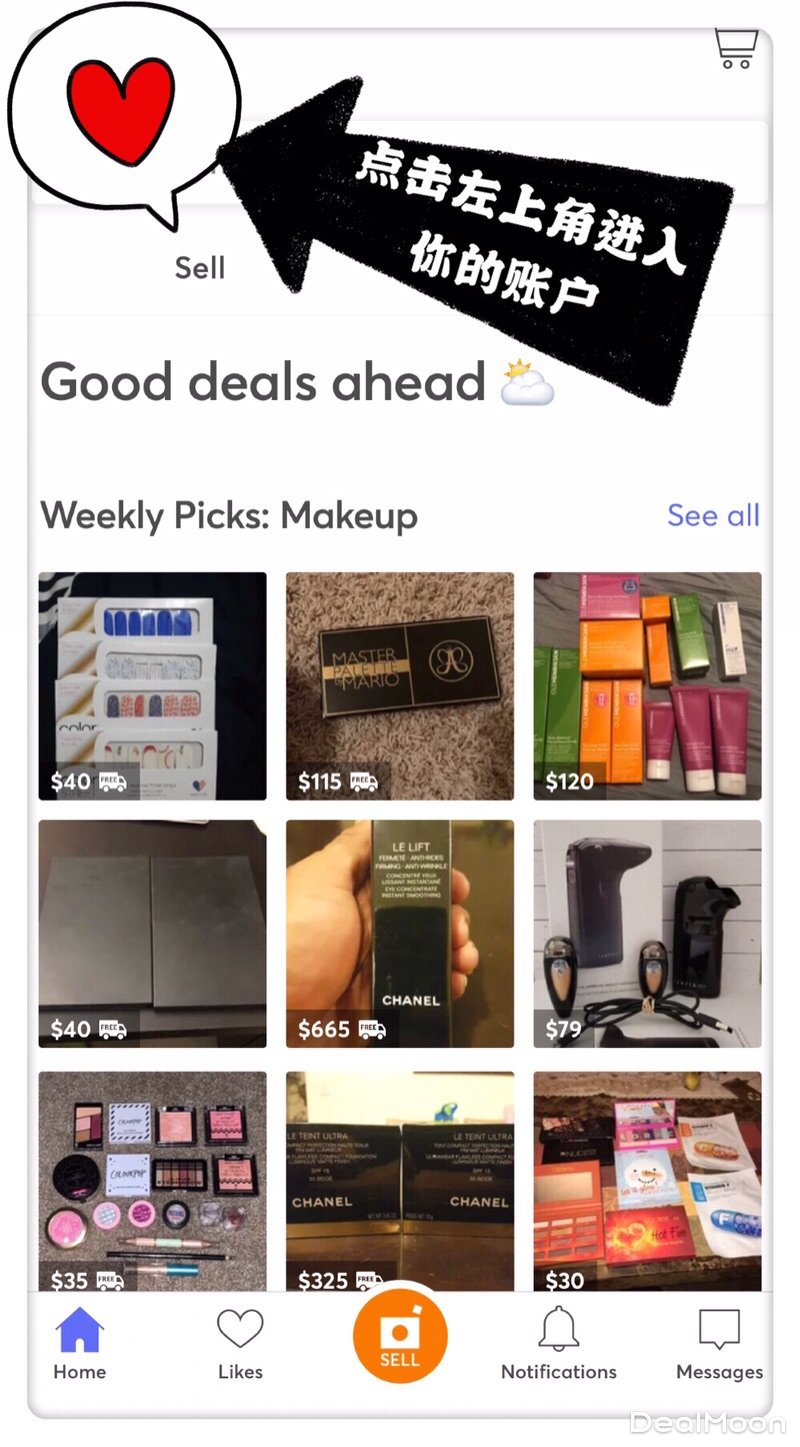View the $35 ColourPop makeup lot

[152, 1180]
